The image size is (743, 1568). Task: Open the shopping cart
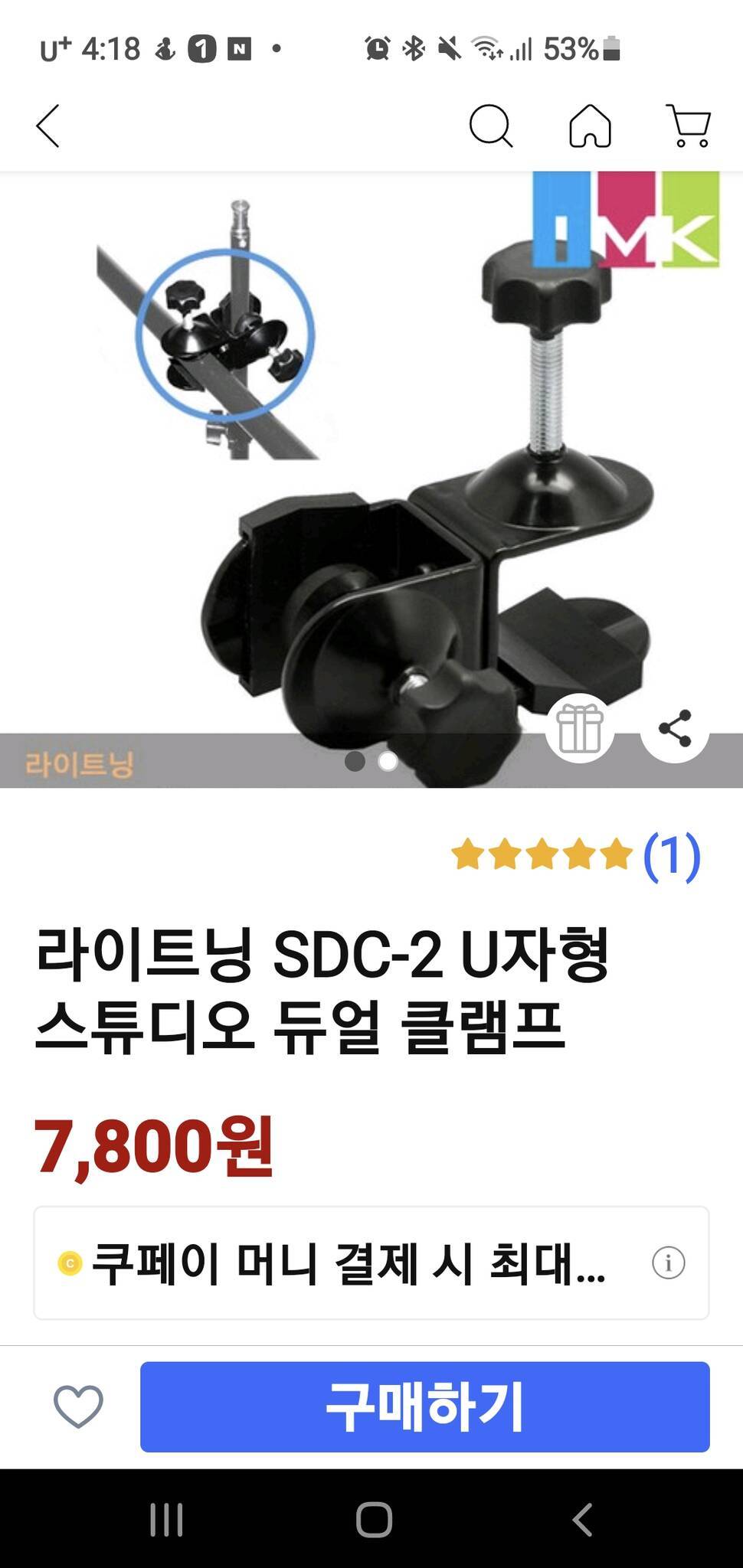690,126
